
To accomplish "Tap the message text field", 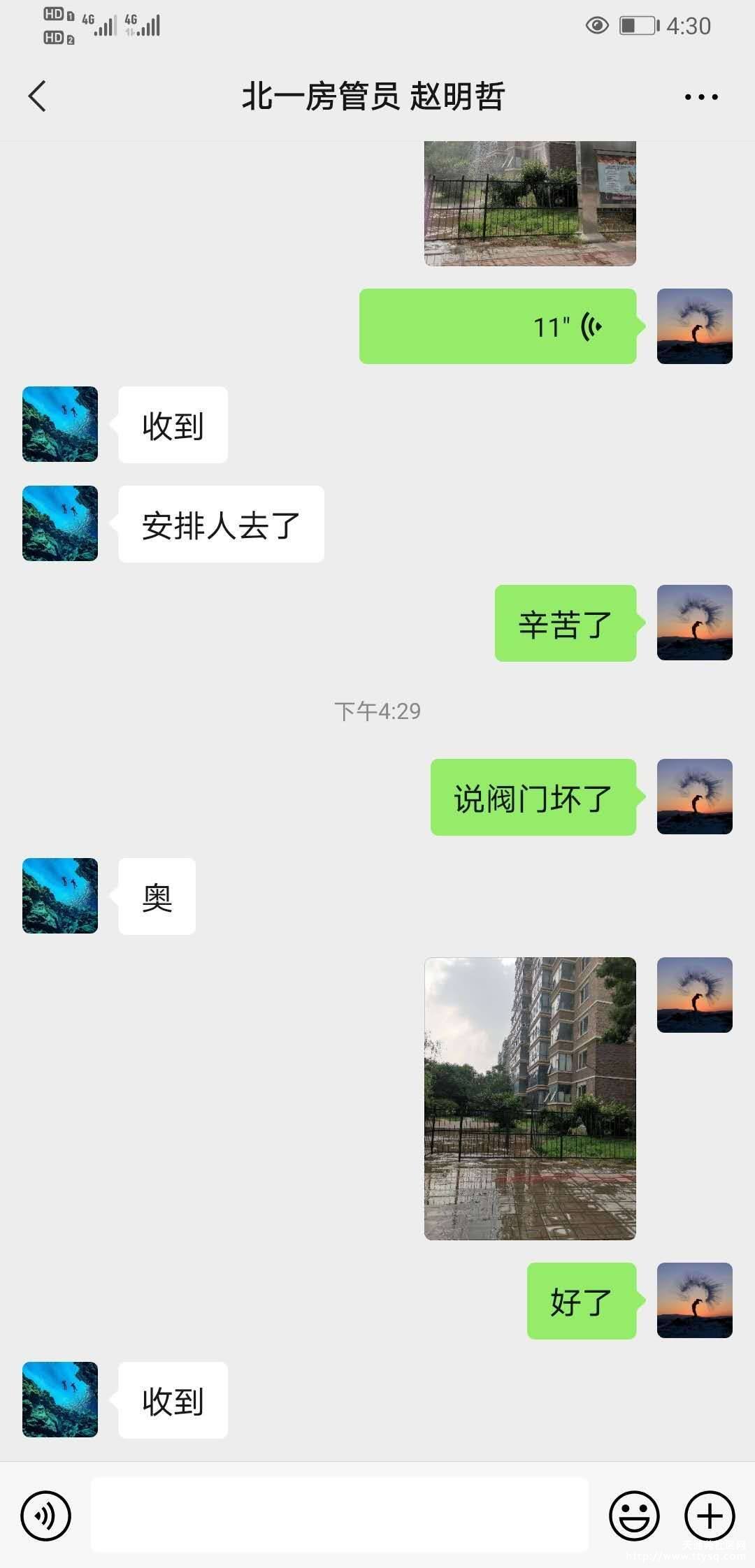I will click(340, 1515).
